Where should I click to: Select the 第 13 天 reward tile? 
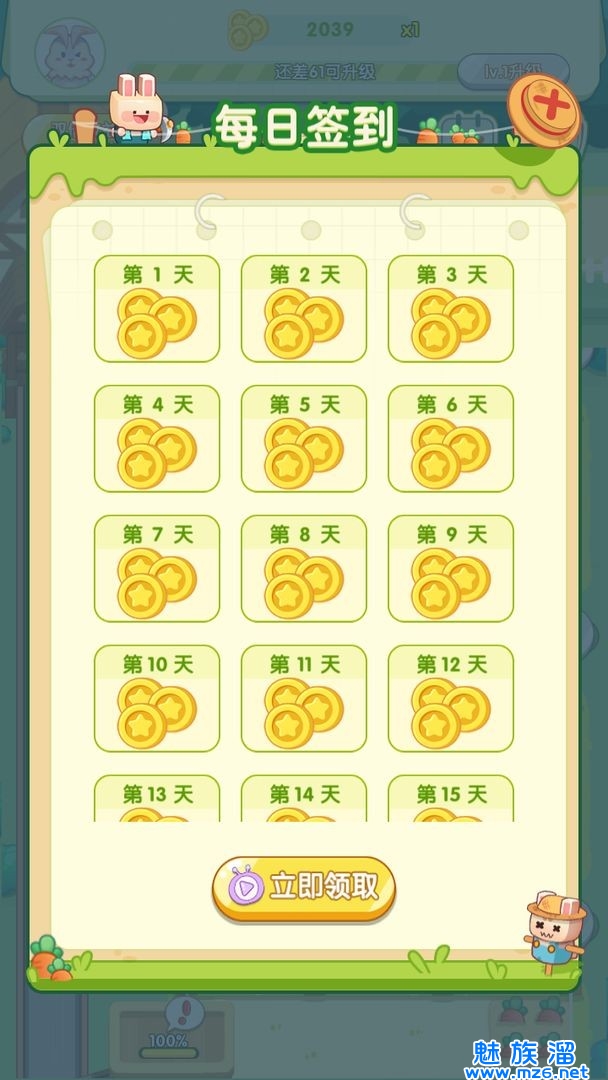point(157,799)
